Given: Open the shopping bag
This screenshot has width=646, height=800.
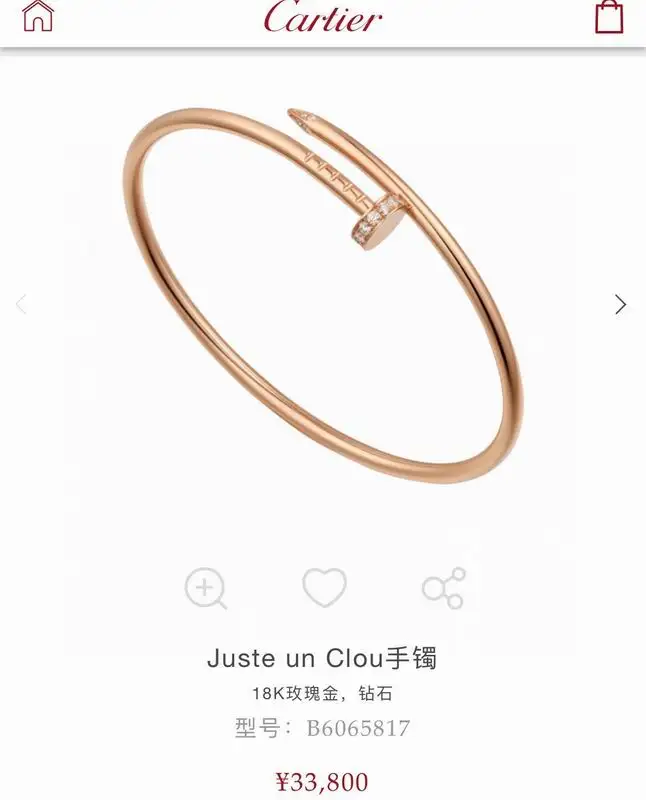Looking at the screenshot, I should 609,16.
